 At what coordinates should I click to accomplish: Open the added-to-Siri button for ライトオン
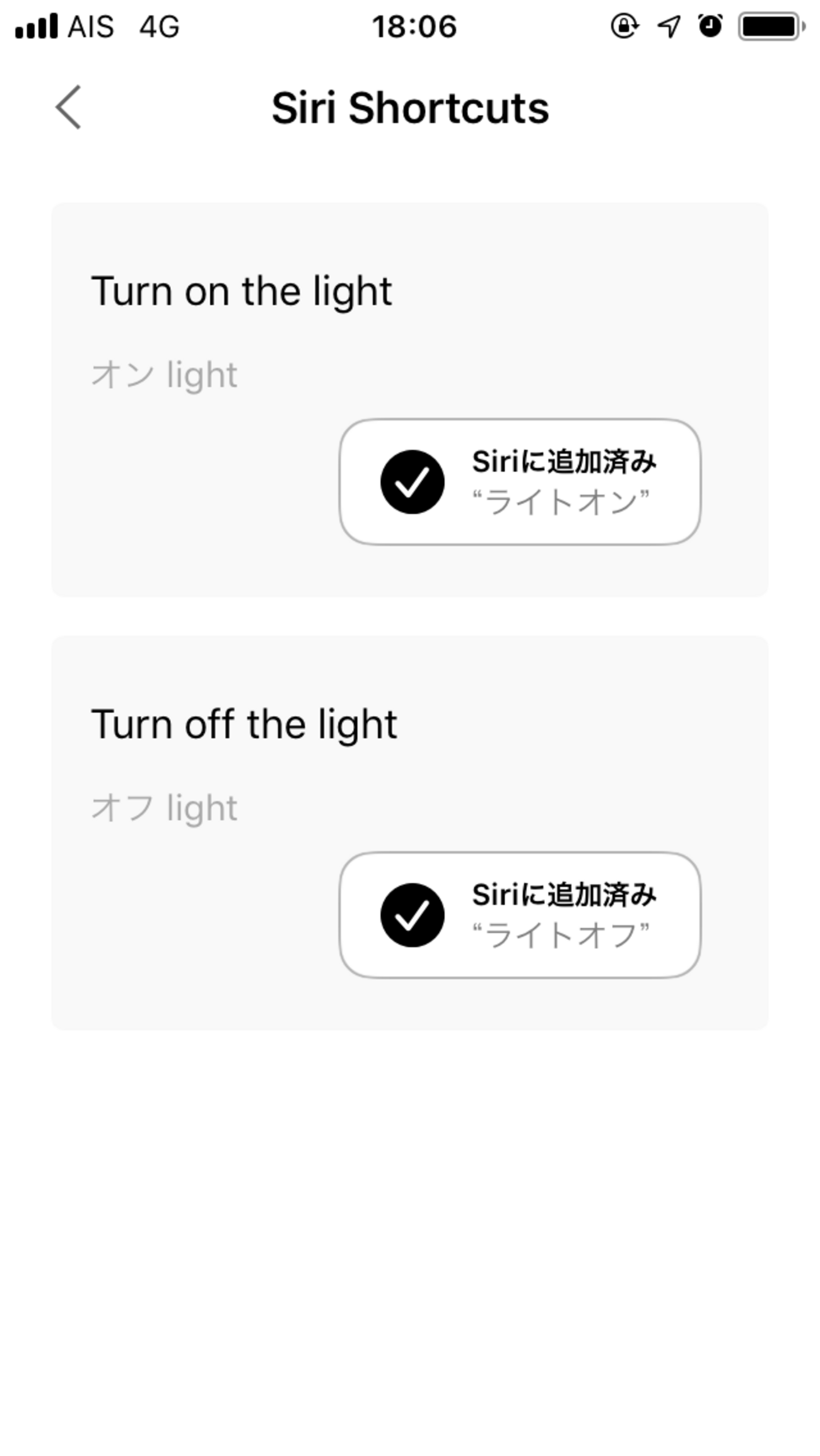point(520,482)
